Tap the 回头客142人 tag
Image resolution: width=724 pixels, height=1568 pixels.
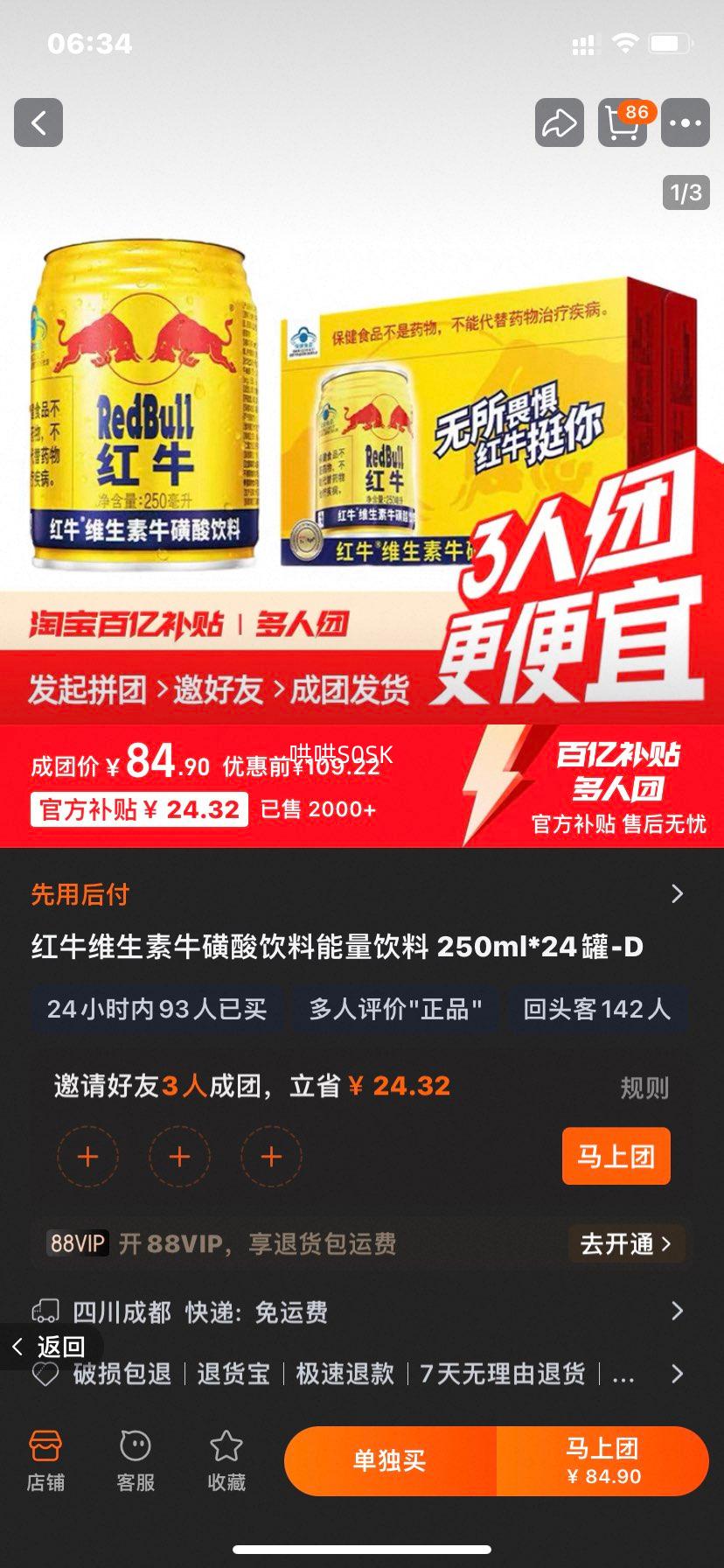tap(597, 1009)
